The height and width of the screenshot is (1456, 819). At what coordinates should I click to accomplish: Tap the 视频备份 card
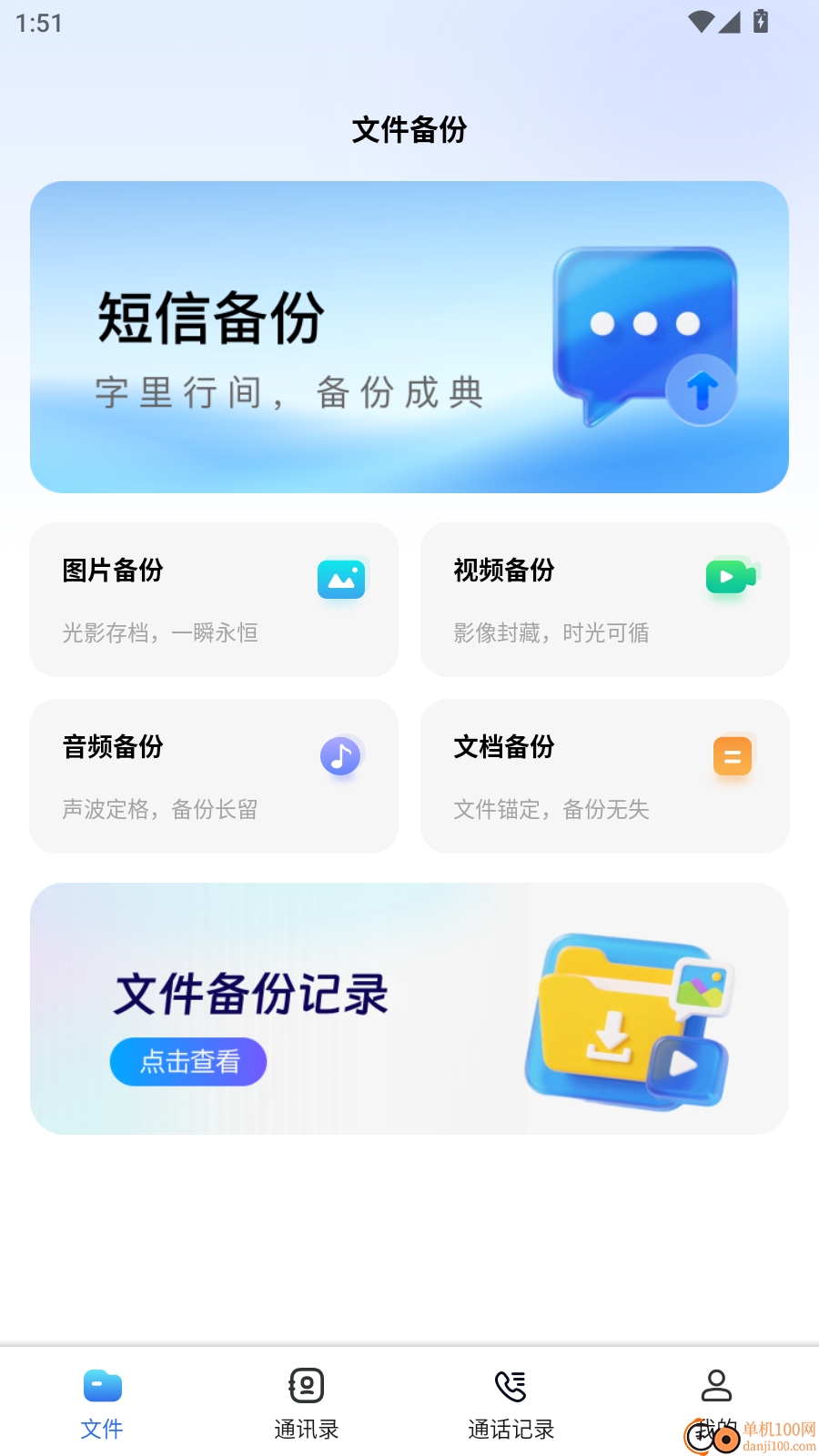pyautogui.click(x=604, y=600)
